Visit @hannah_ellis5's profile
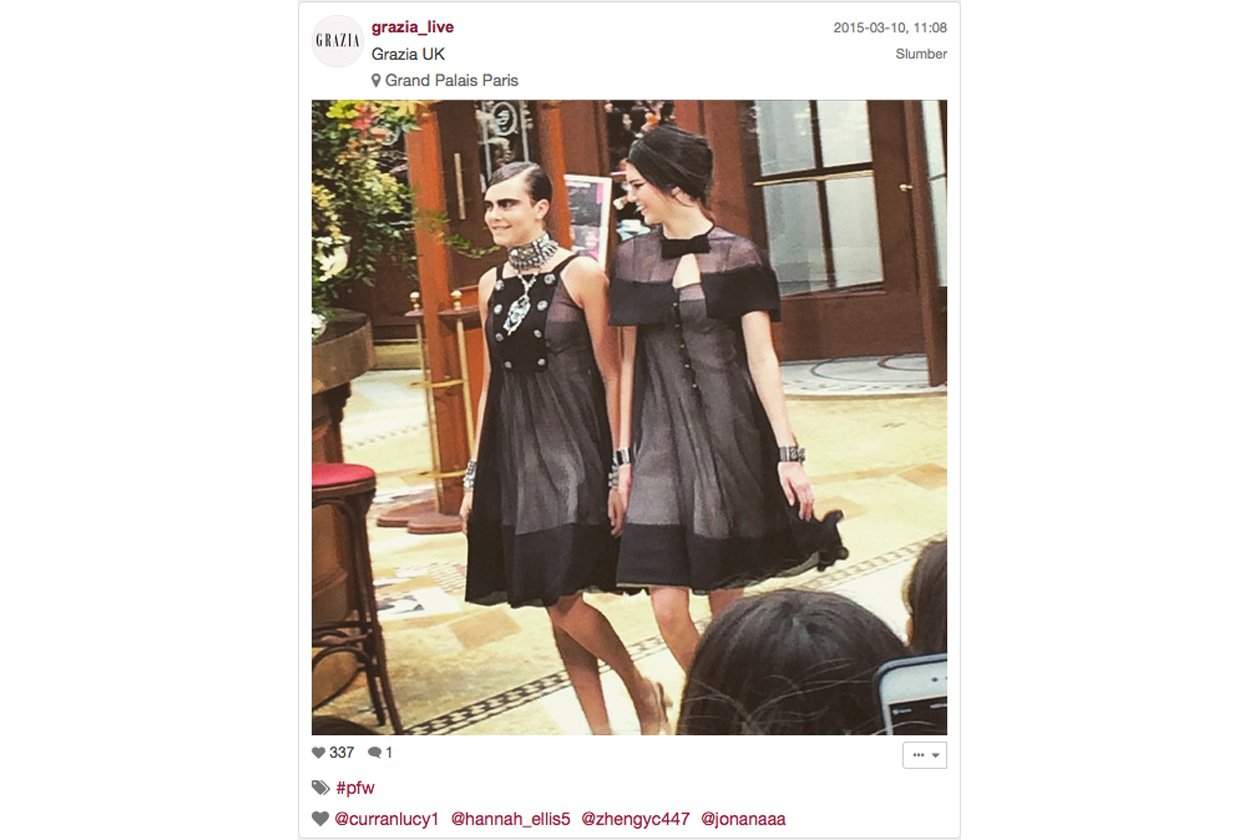Image resolution: width=1260 pixels, height=840 pixels. tap(510, 819)
